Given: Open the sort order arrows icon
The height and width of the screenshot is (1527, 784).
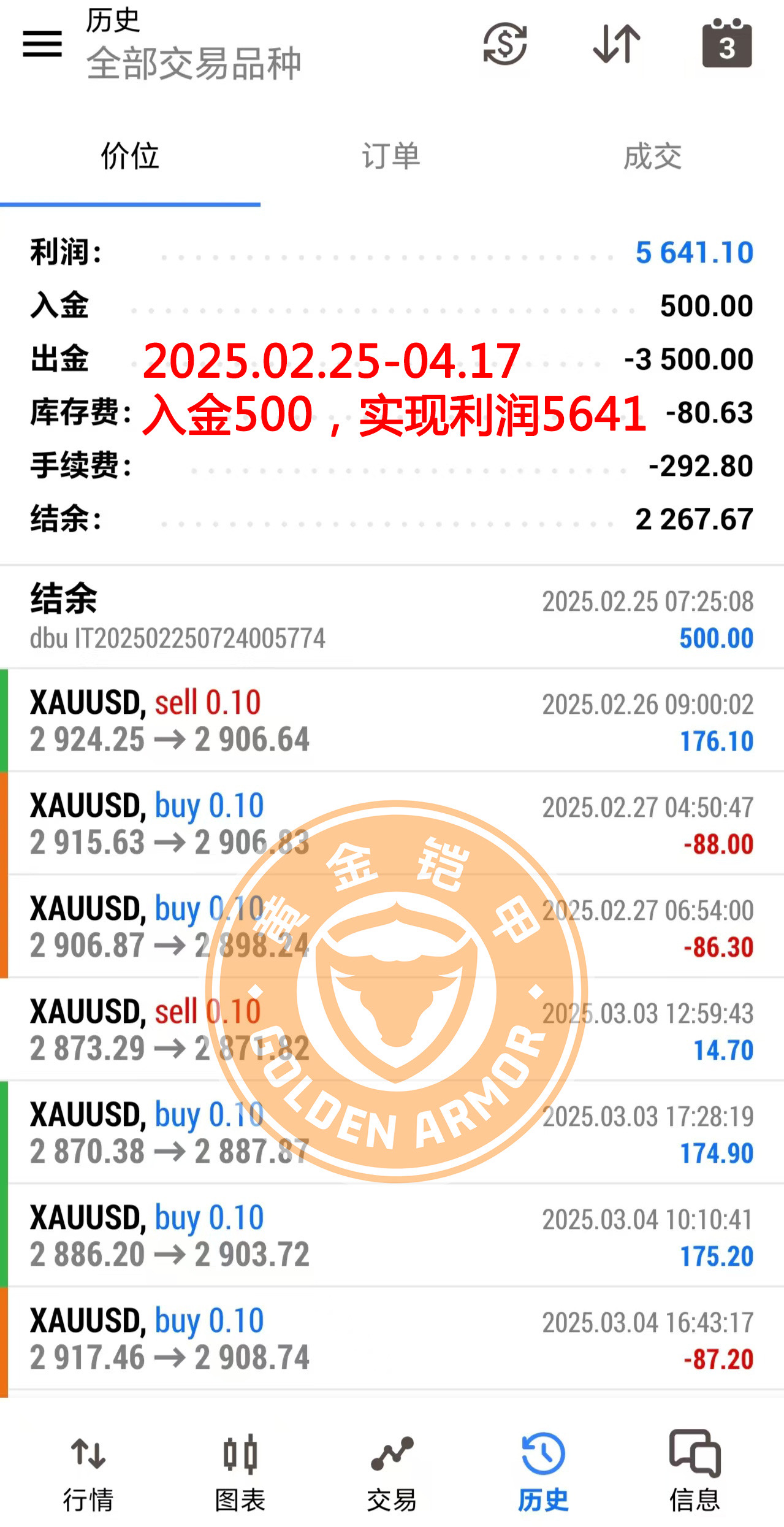Looking at the screenshot, I should [617, 44].
